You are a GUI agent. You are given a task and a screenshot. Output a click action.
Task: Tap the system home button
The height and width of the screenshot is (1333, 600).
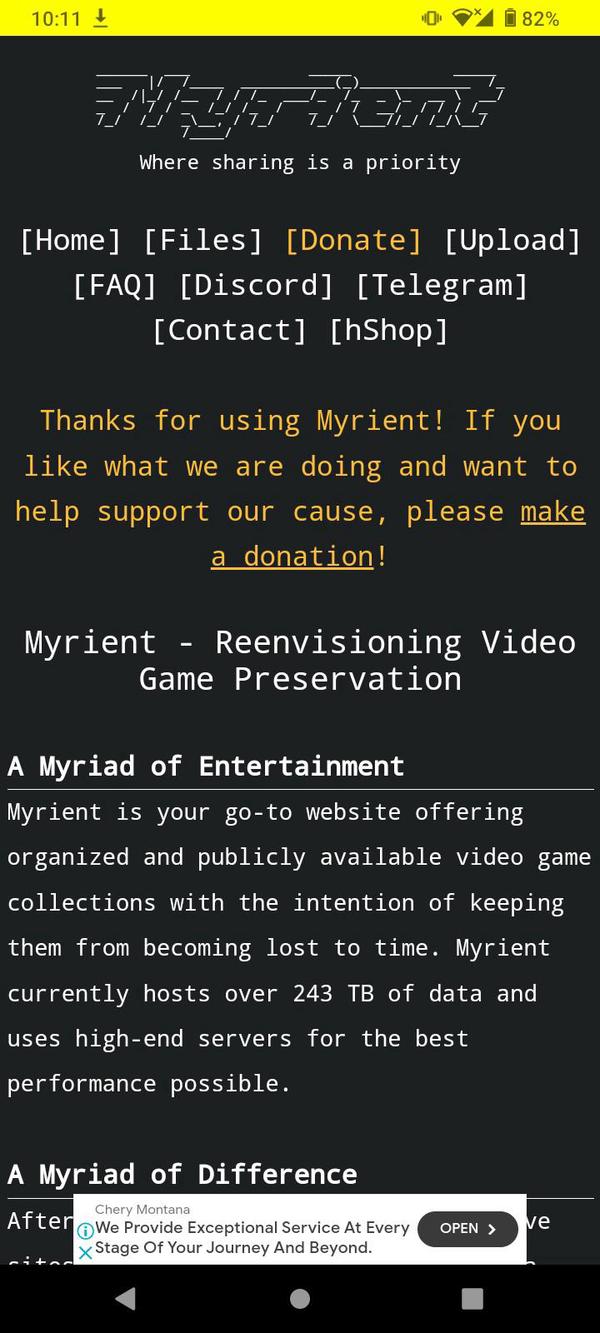(x=300, y=1298)
